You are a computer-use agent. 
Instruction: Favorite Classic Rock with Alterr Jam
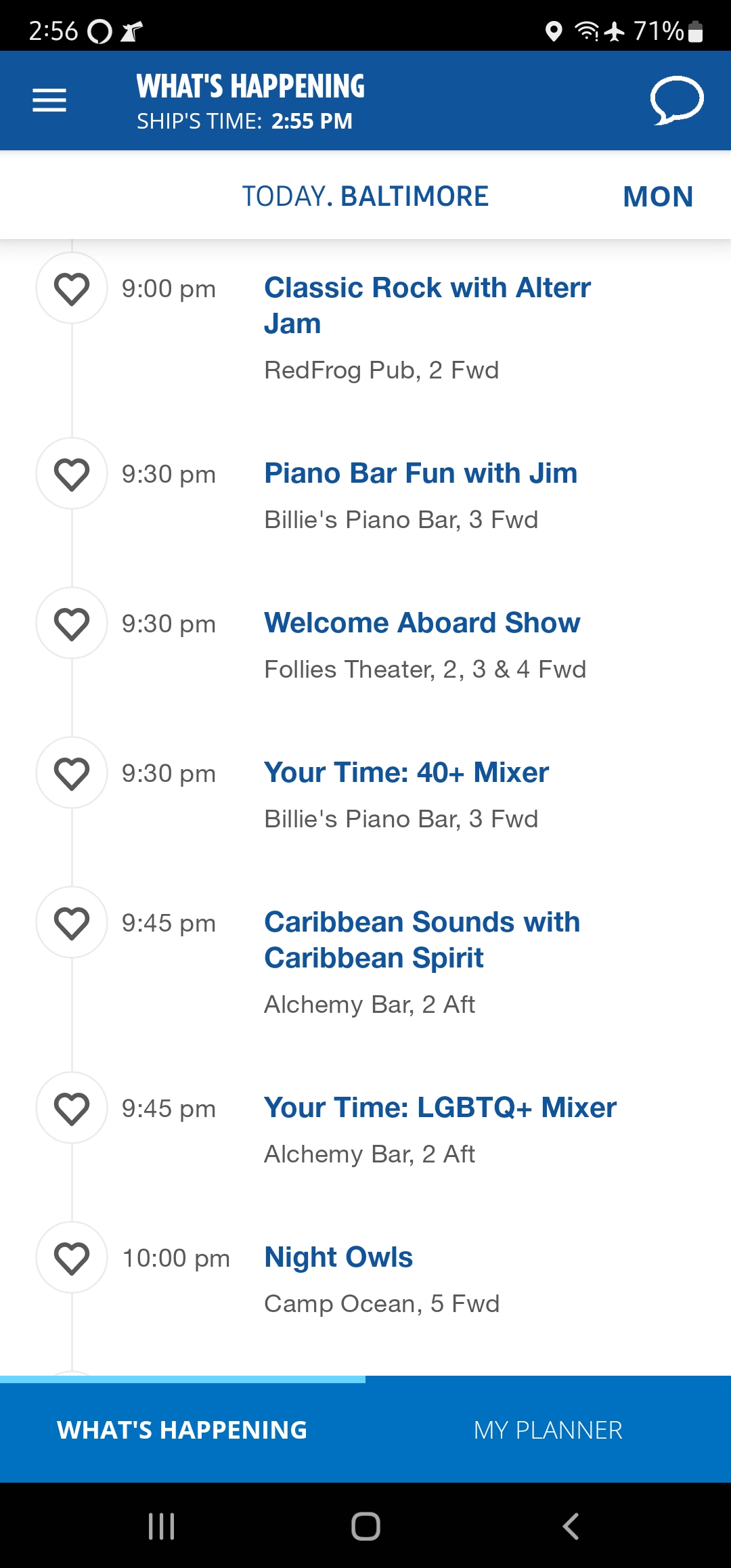click(x=72, y=288)
